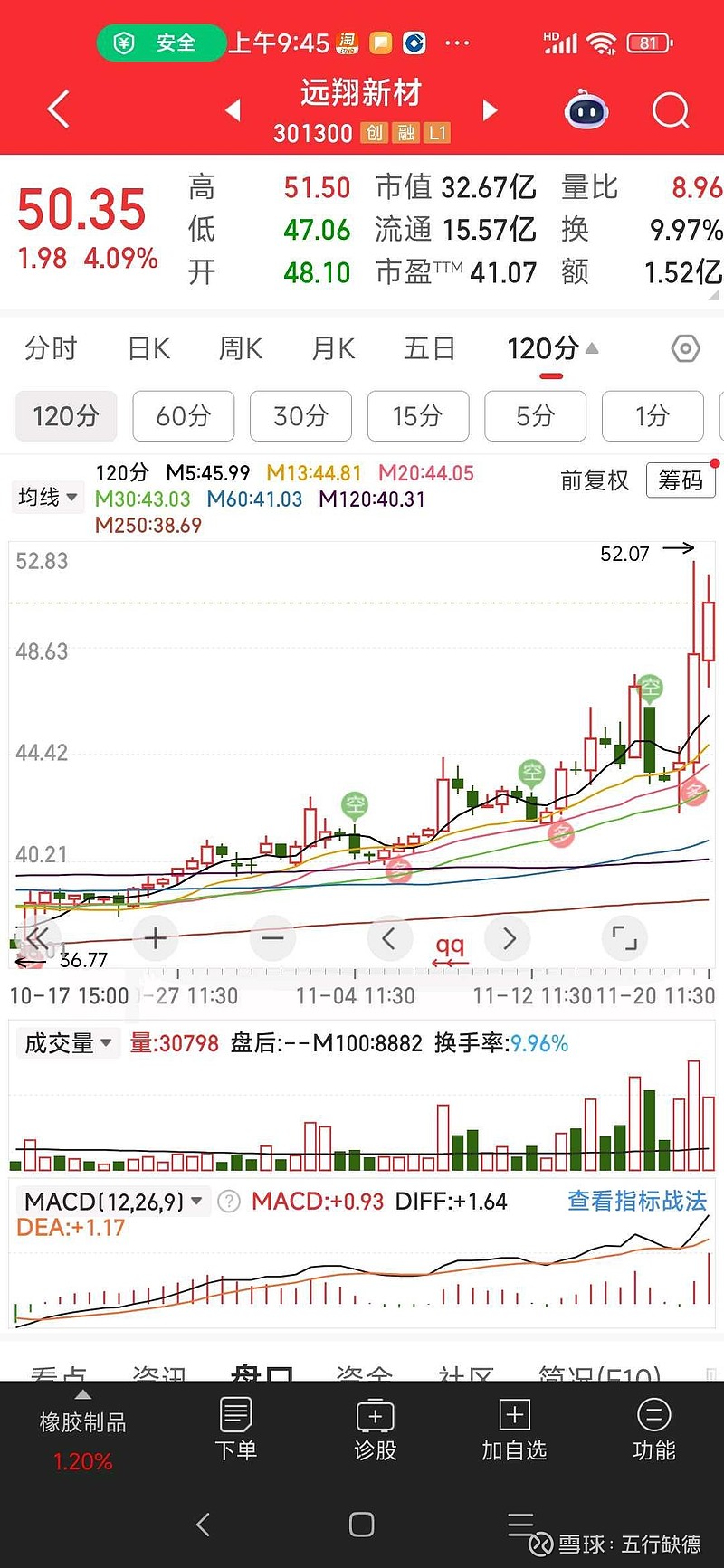The width and height of the screenshot is (724, 1568).
Task: Tap the robot assistant icon in the header
Action: point(586,109)
